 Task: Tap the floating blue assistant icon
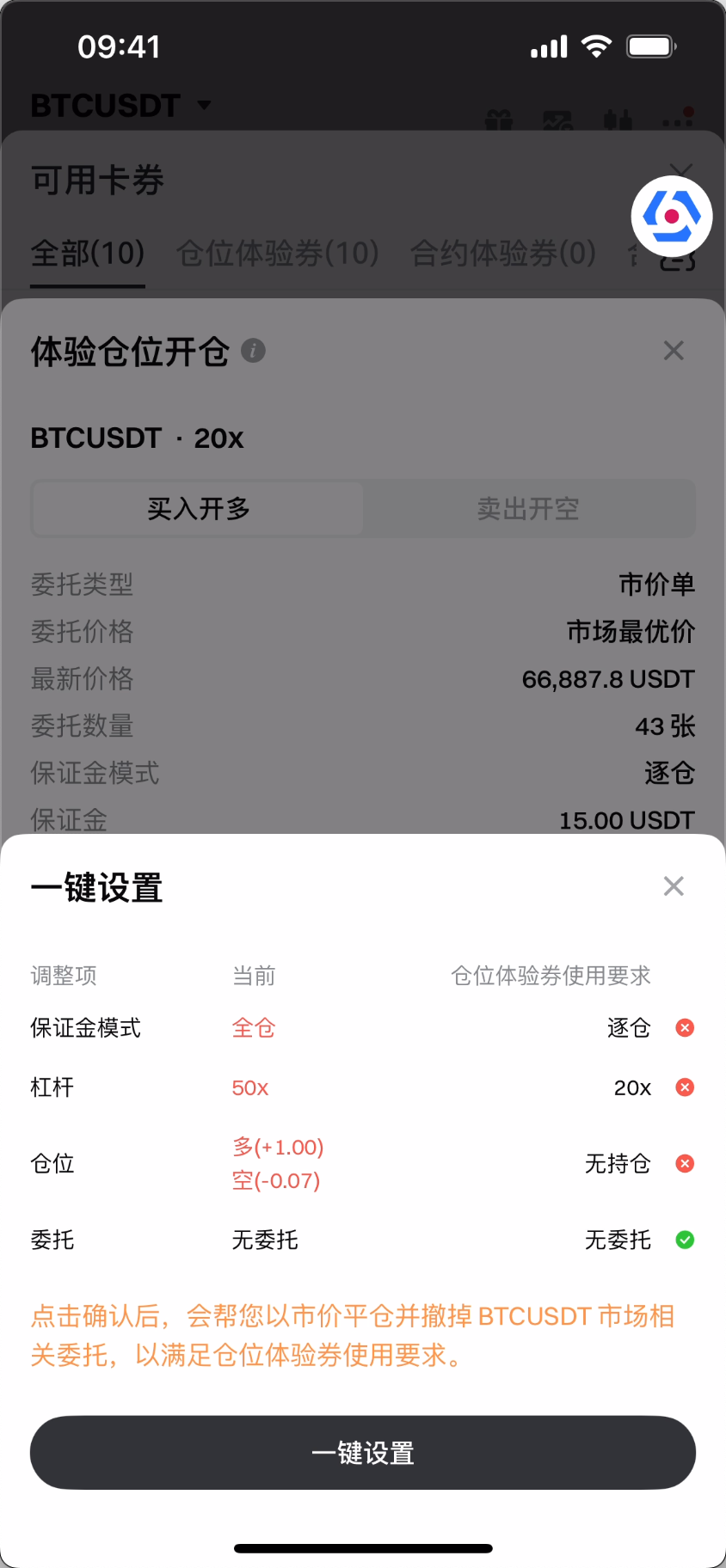(672, 217)
